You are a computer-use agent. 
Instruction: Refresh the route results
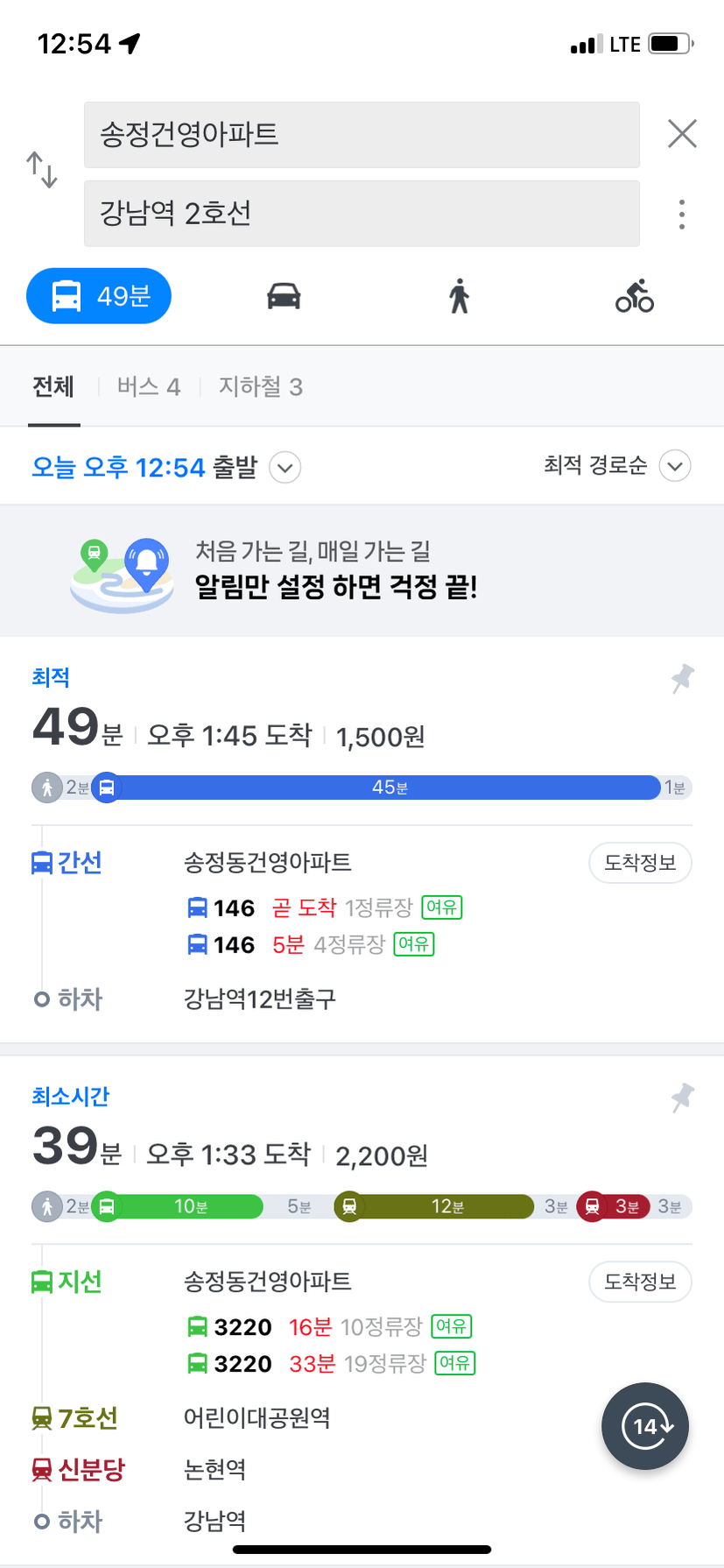pos(645,1426)
